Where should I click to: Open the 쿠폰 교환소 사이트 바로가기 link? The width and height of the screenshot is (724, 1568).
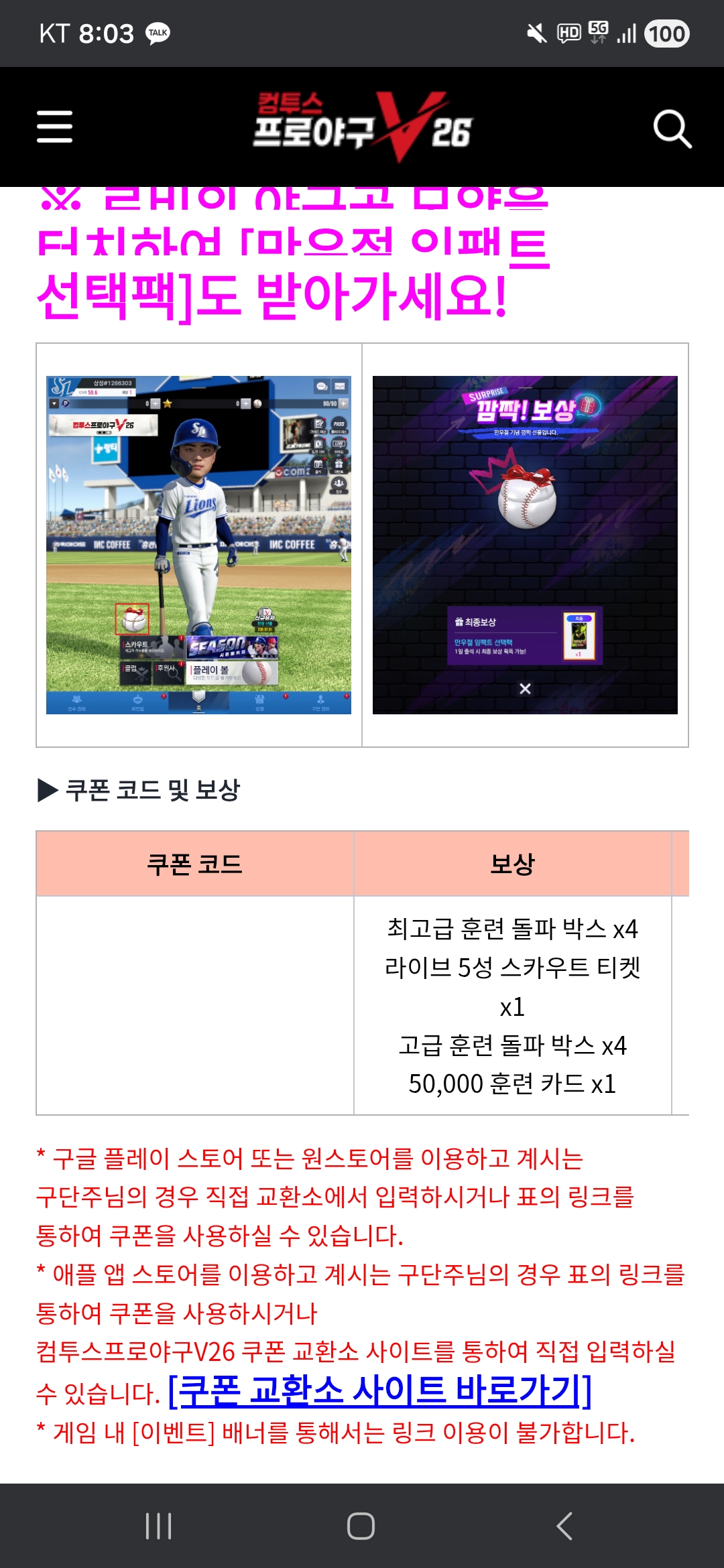[379, 1390]
